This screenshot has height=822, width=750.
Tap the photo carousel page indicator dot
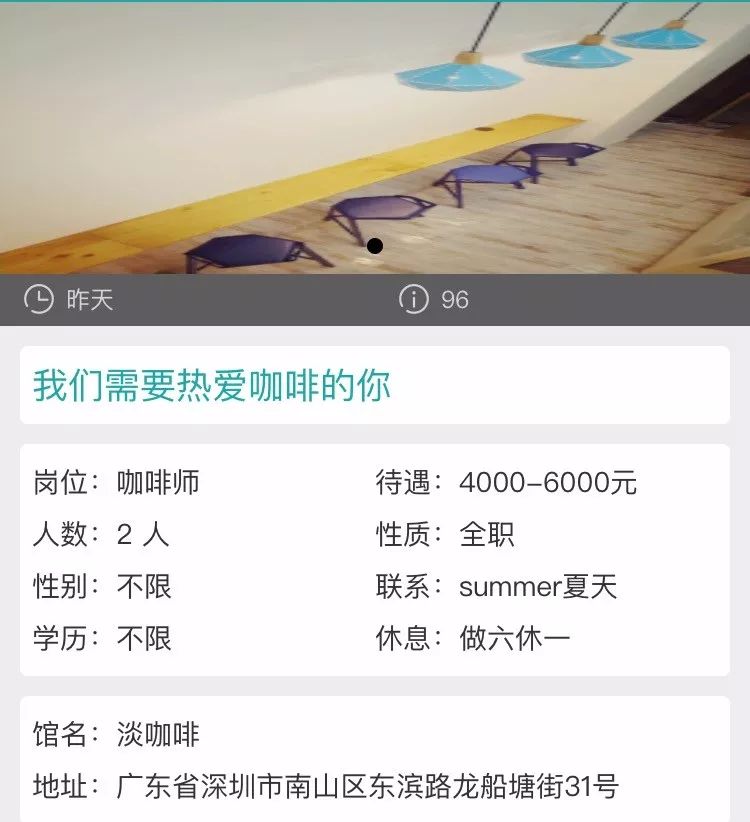pos(375,246)
